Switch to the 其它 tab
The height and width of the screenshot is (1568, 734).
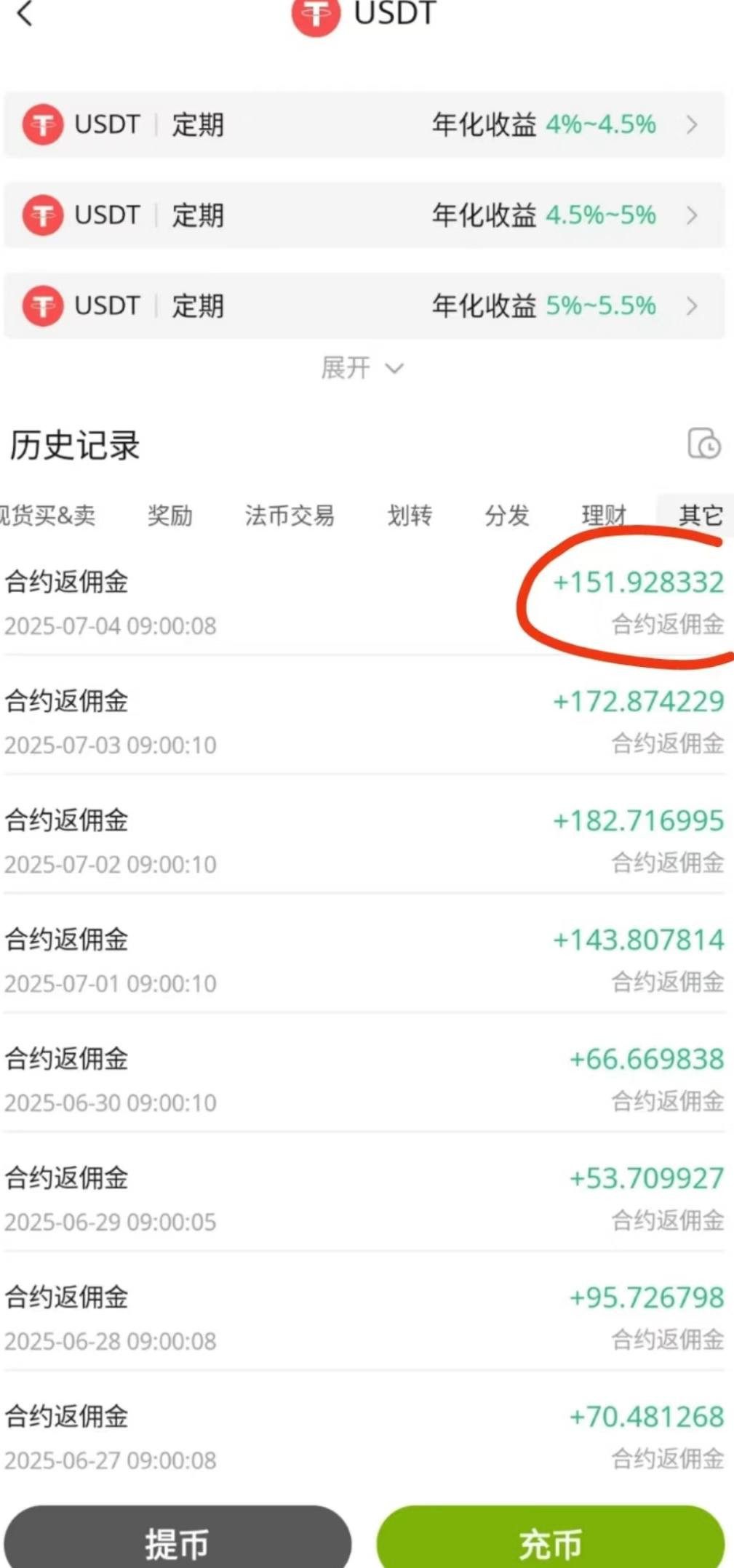pos(701,515)
